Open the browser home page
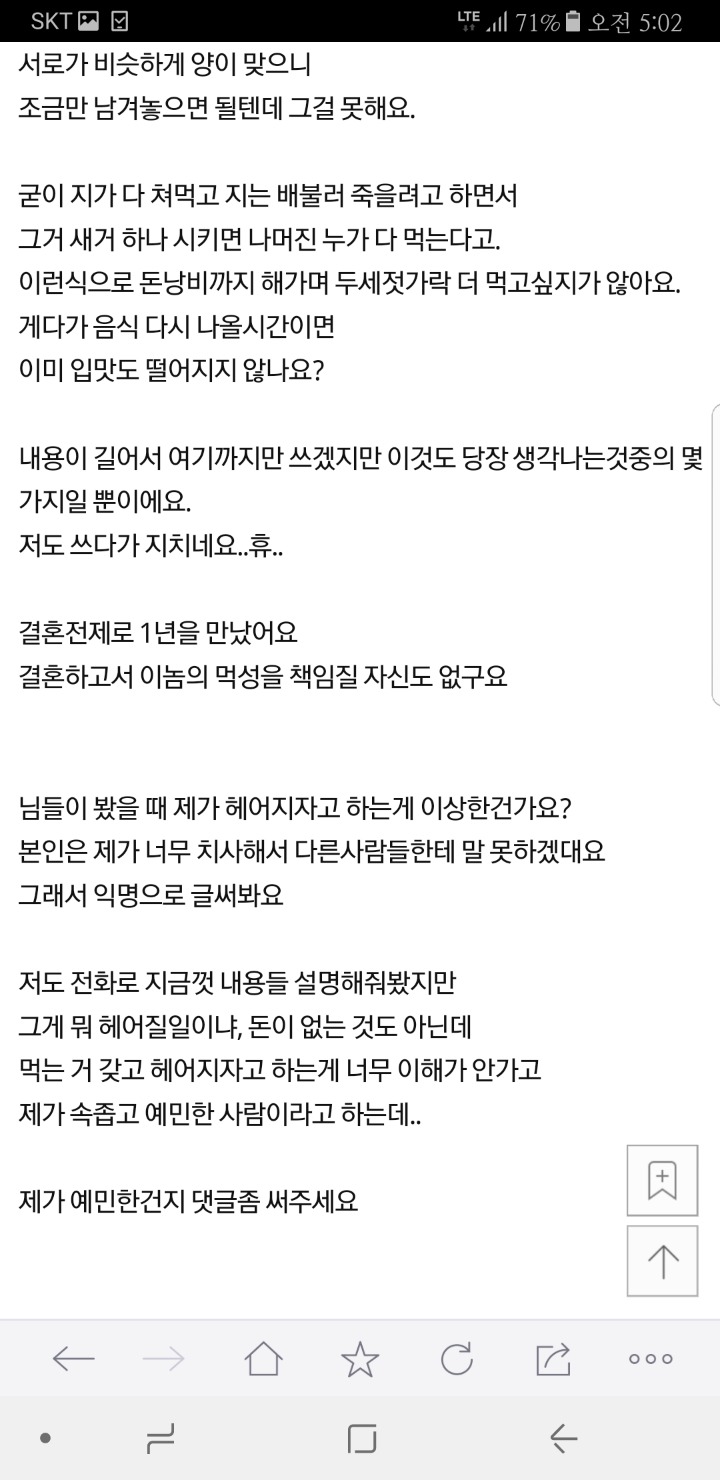The image size is (720, 1480). 263,1358
